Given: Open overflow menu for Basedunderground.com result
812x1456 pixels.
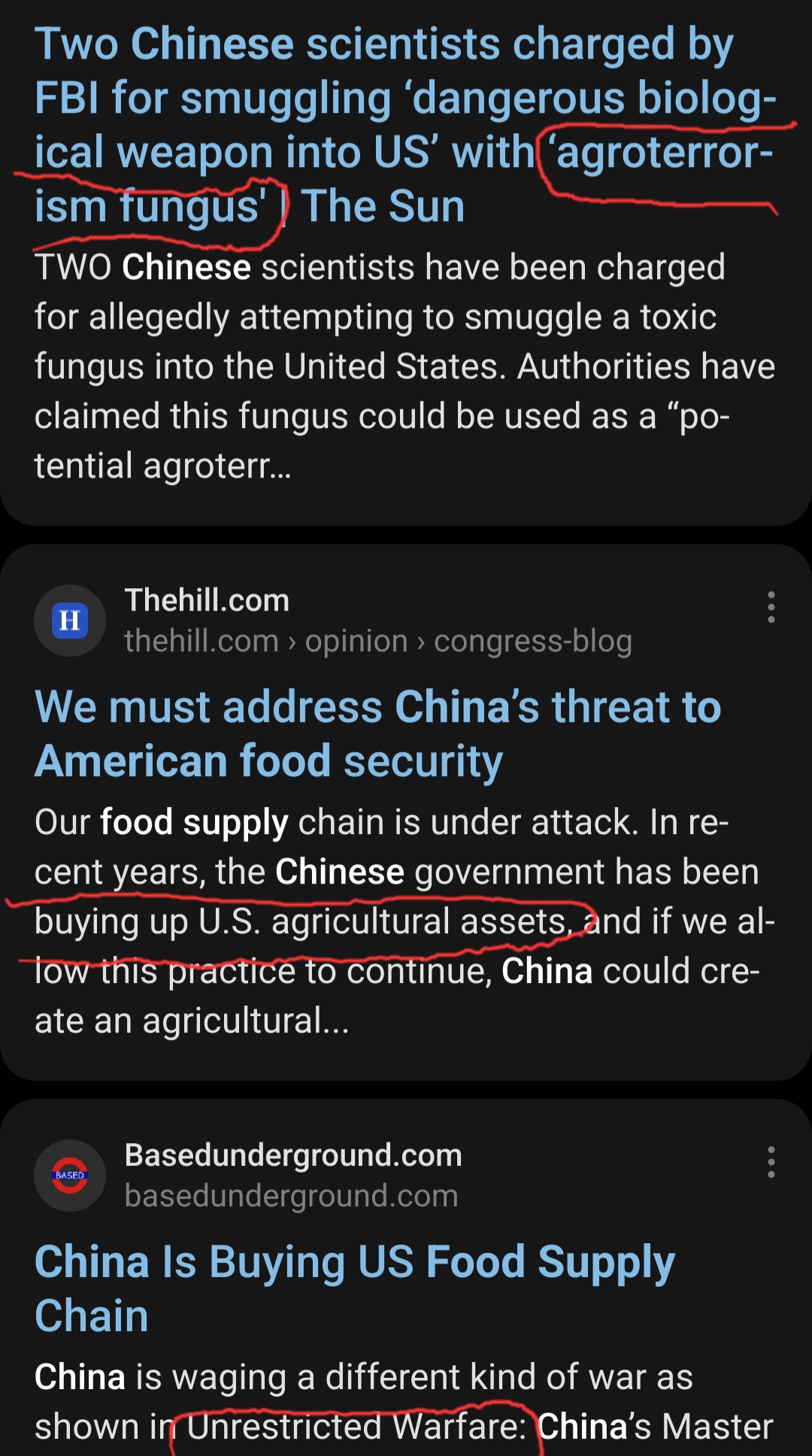Looking at the screenshot, I should (x=771, y=1162).
